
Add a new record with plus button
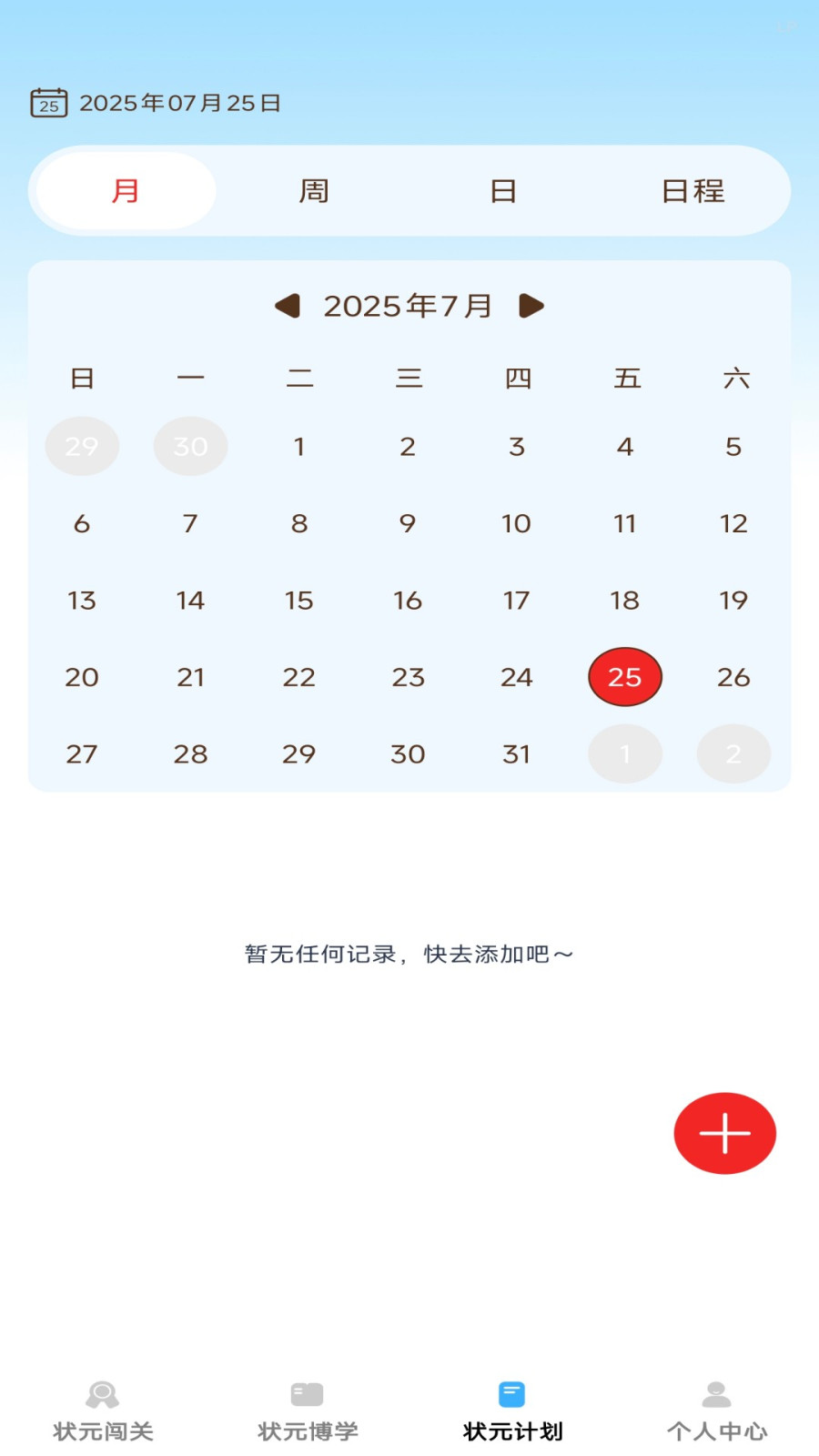(x=724, y=1133)
